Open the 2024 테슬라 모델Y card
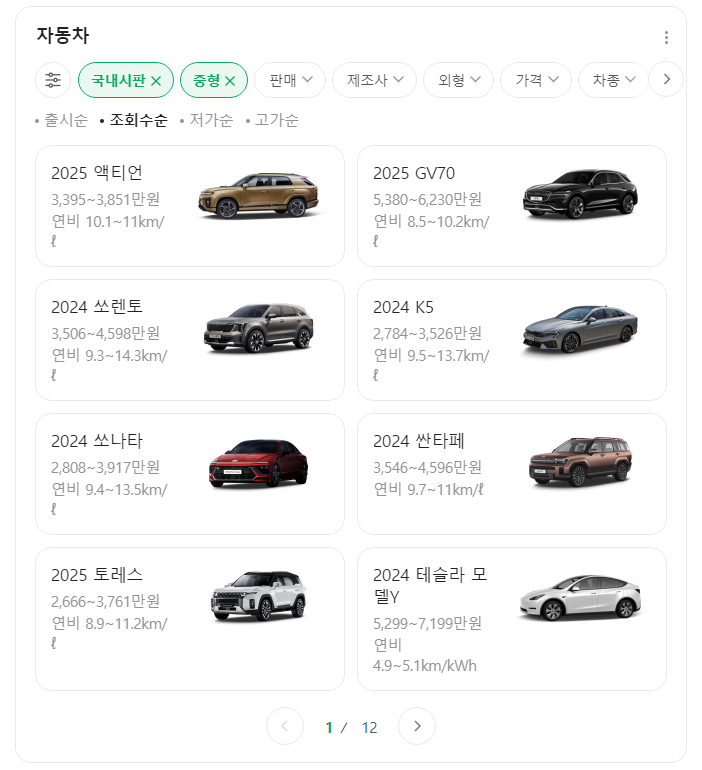702x770 pixels. coord(511,618)
